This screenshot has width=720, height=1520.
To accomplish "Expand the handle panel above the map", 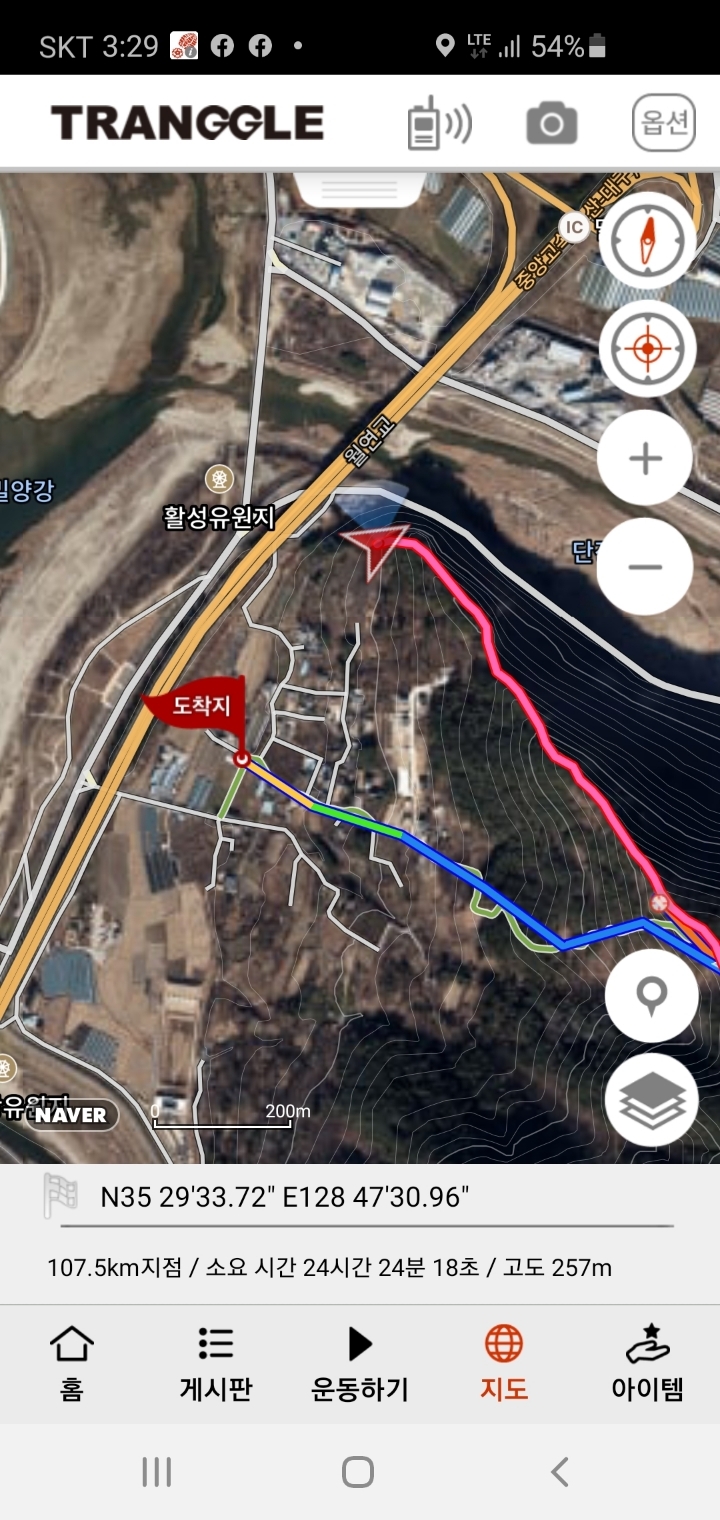I will [x=359, y=187].
